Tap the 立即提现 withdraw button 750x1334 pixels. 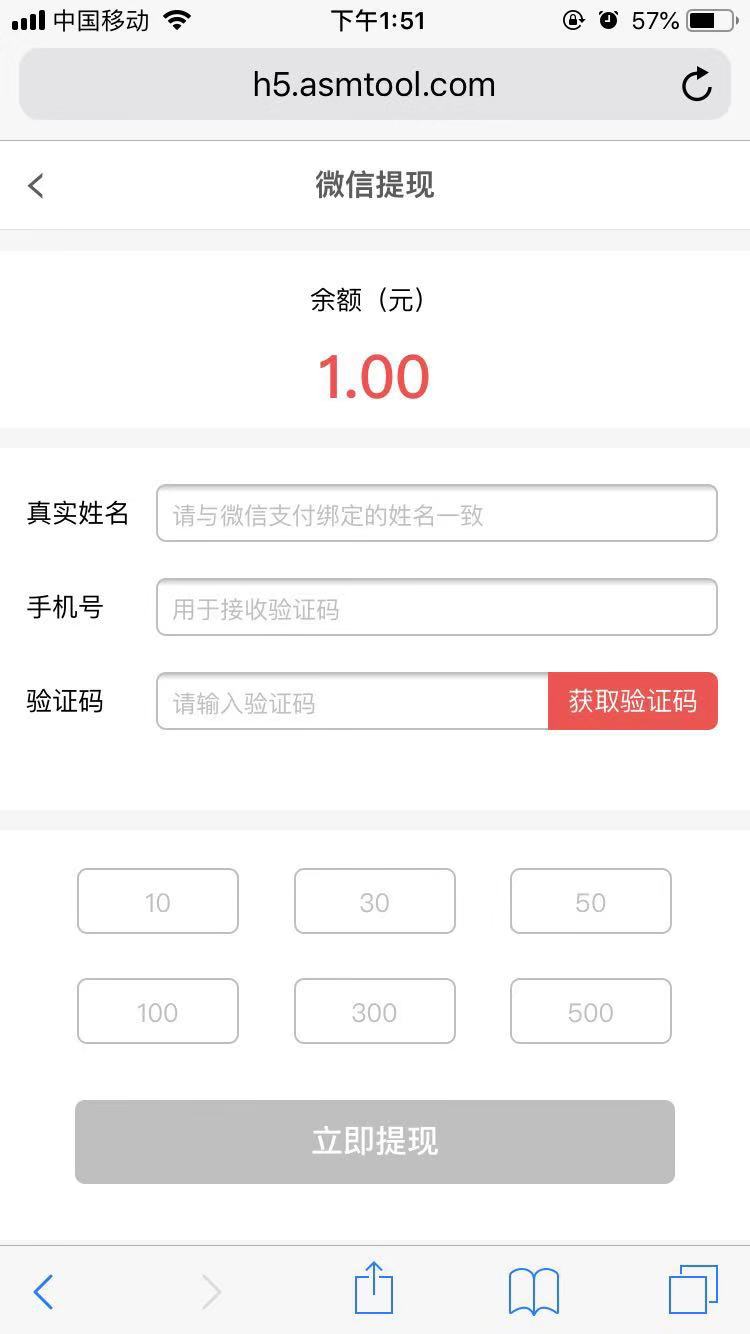[375, 1142]
